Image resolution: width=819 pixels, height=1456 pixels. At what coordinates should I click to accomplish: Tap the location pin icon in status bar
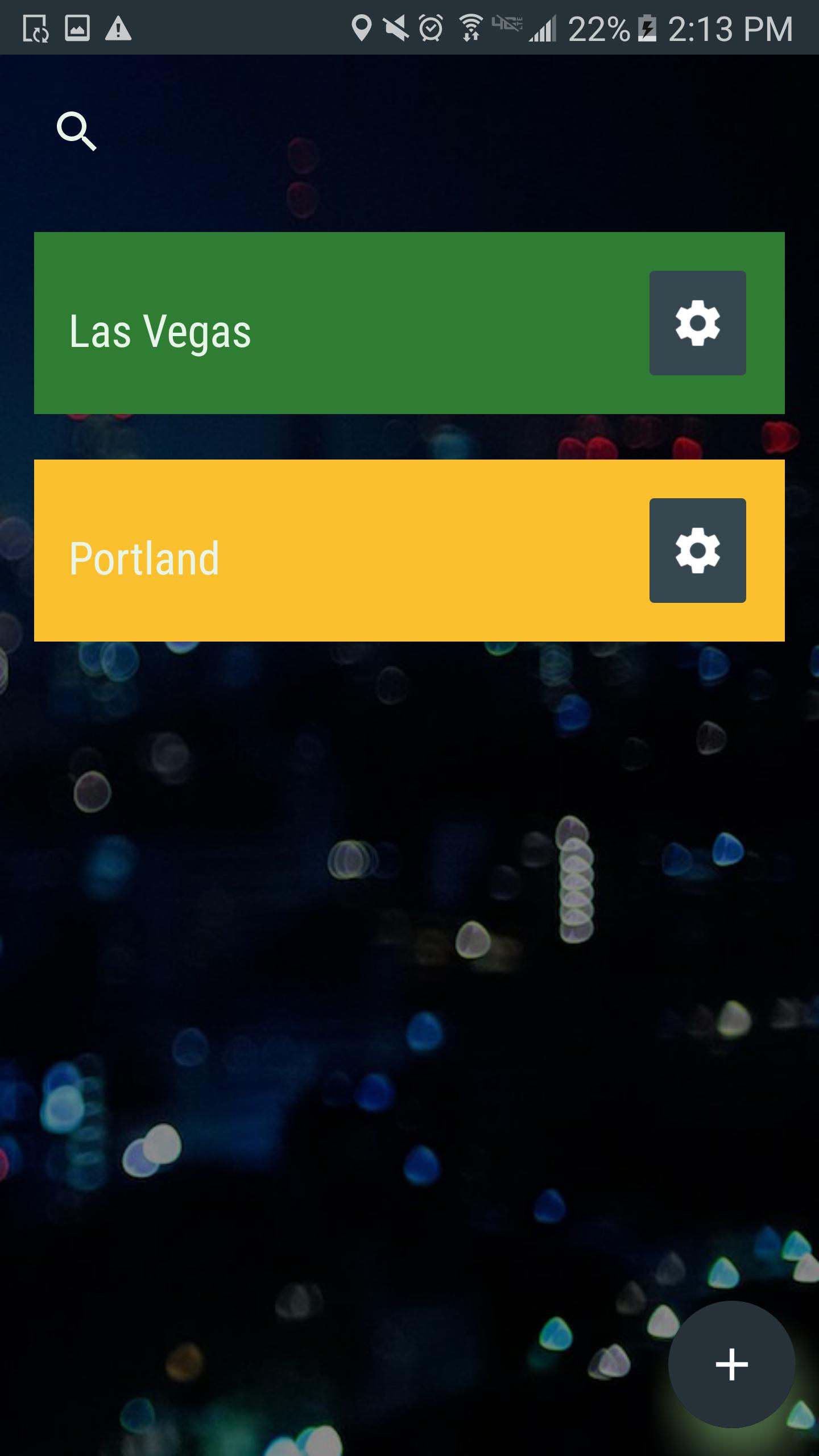(x=362, y=27)
